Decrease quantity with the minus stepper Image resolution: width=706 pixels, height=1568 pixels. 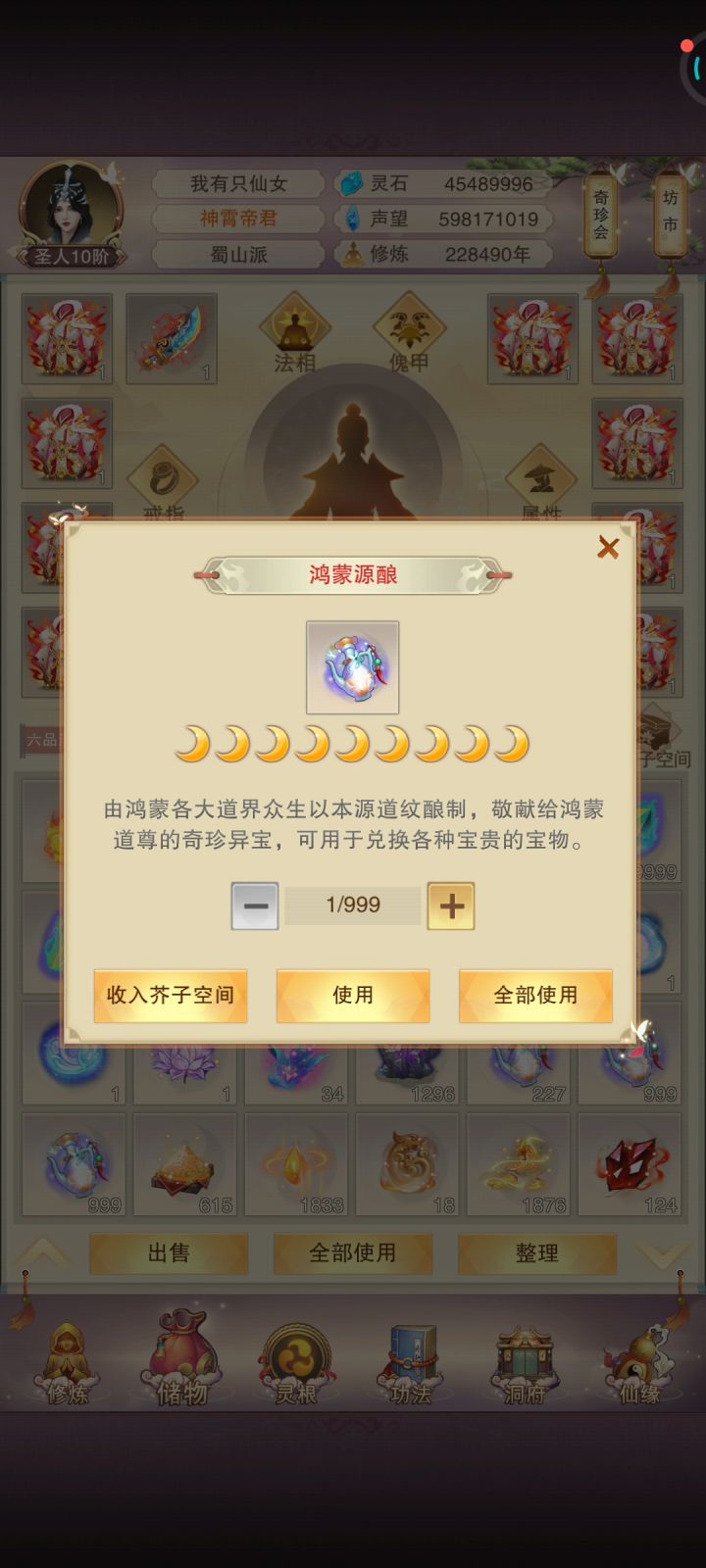pyautogui.click(x=255, y=905)
